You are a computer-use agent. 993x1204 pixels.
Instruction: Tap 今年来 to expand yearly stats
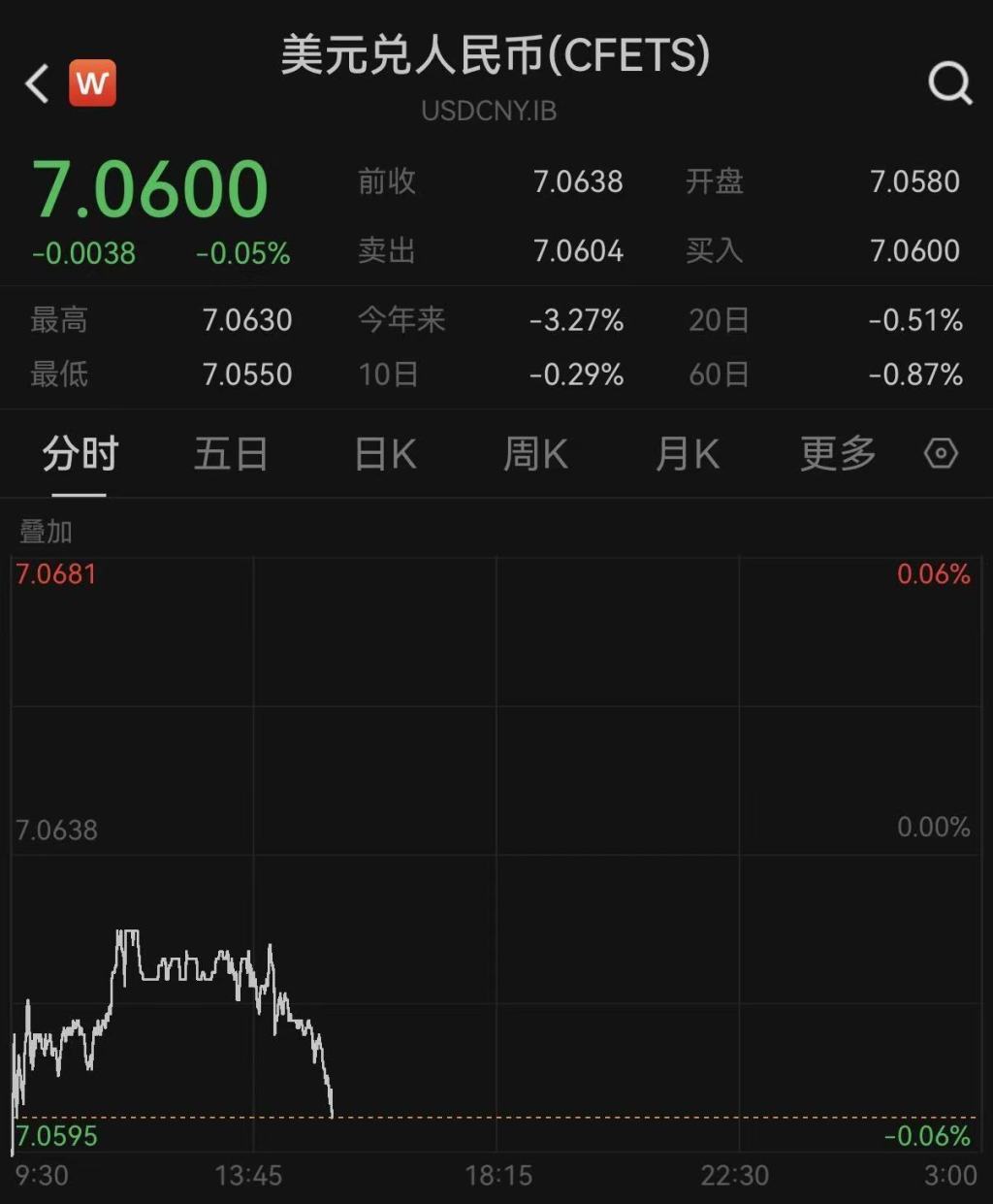tap(401, 321)
